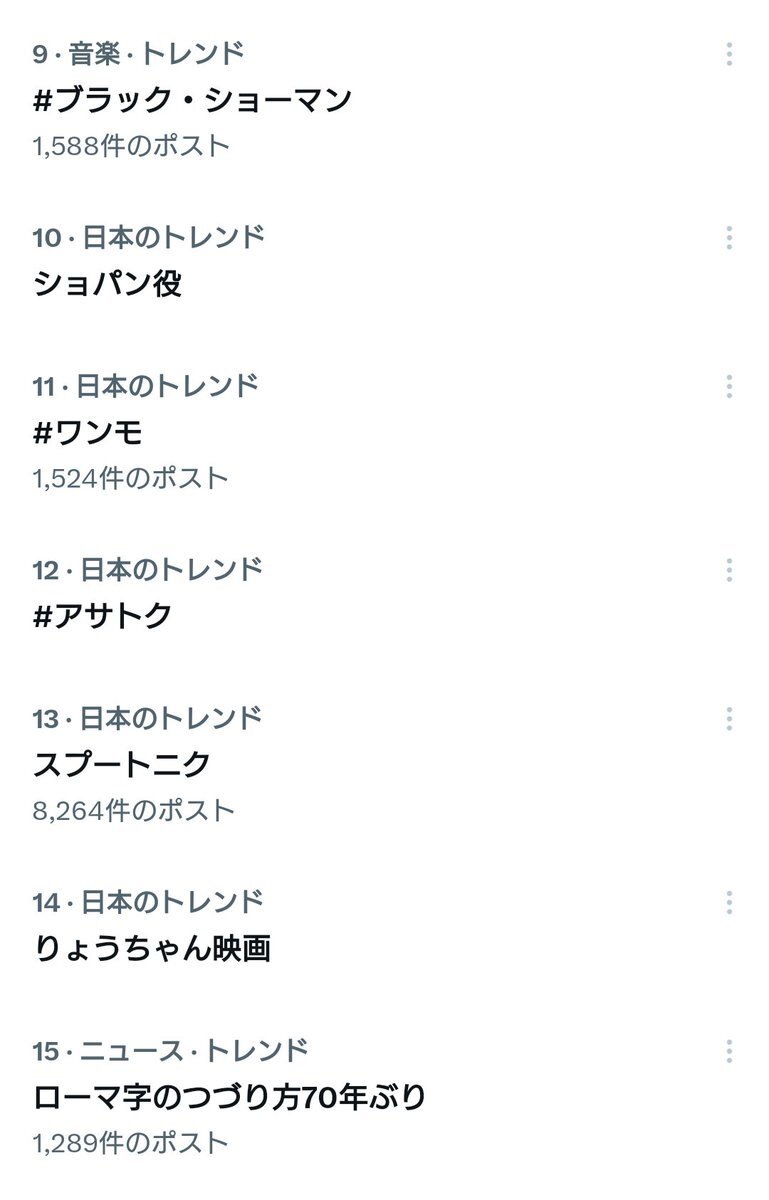Open the ローマ字のつづり方70年ぶり news trend

pyautogui.click(x=230, y=1098)
